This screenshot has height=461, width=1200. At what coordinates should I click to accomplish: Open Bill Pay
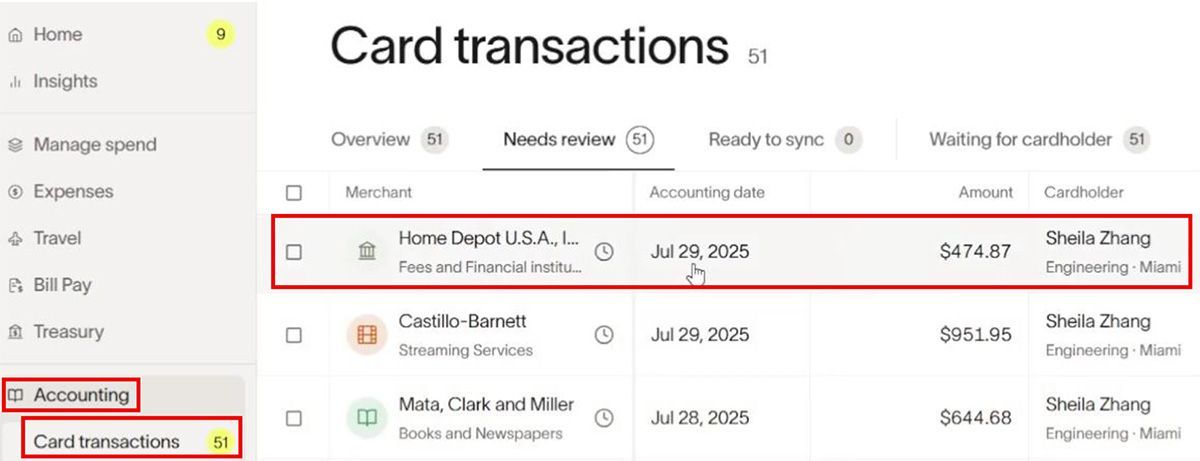click(x=61, y=286)
